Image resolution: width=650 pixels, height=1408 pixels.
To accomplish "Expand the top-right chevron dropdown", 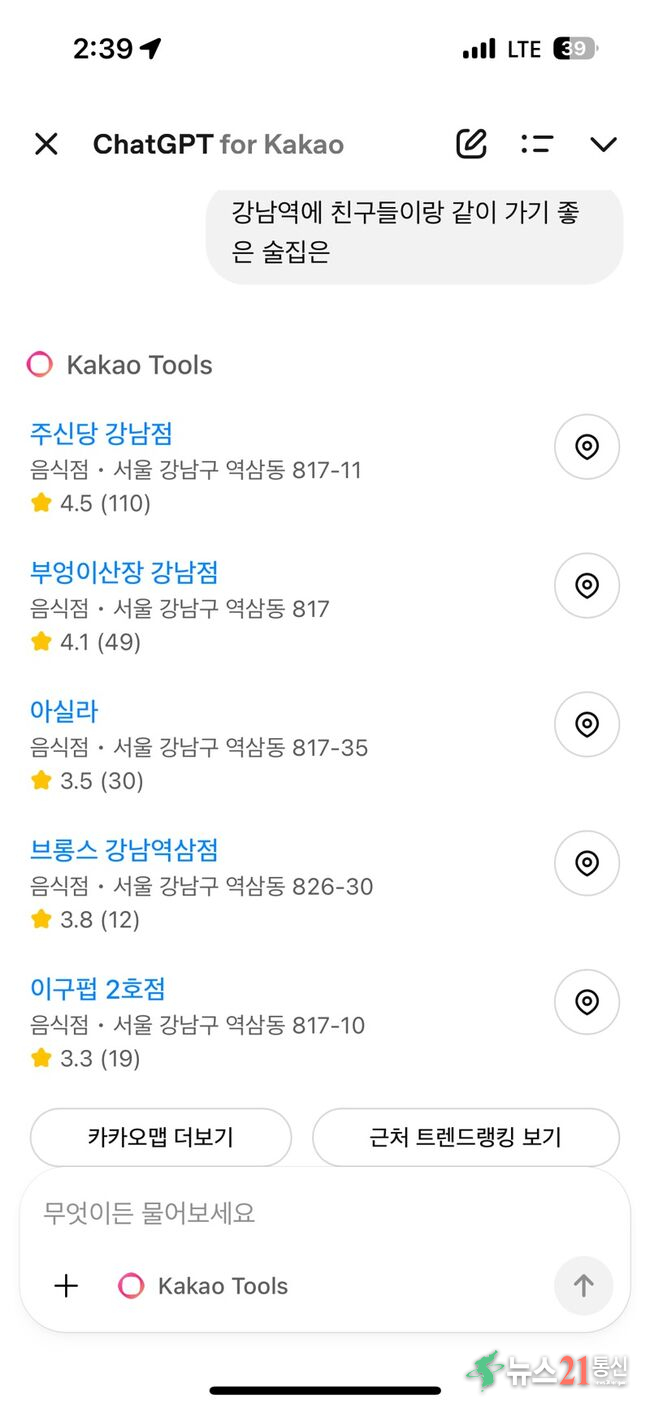I will point(603,144).
